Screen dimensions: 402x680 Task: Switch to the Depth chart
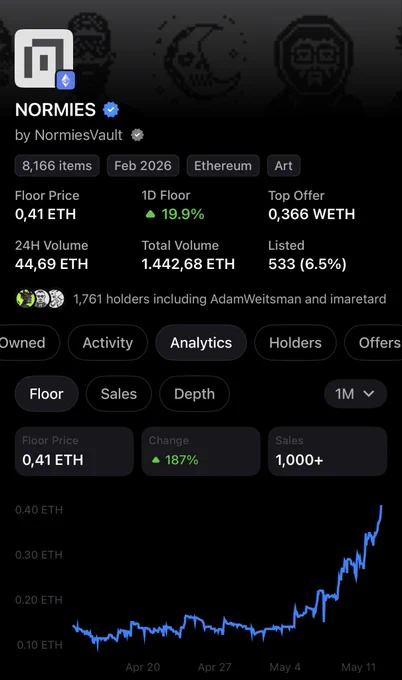point(194,394)
